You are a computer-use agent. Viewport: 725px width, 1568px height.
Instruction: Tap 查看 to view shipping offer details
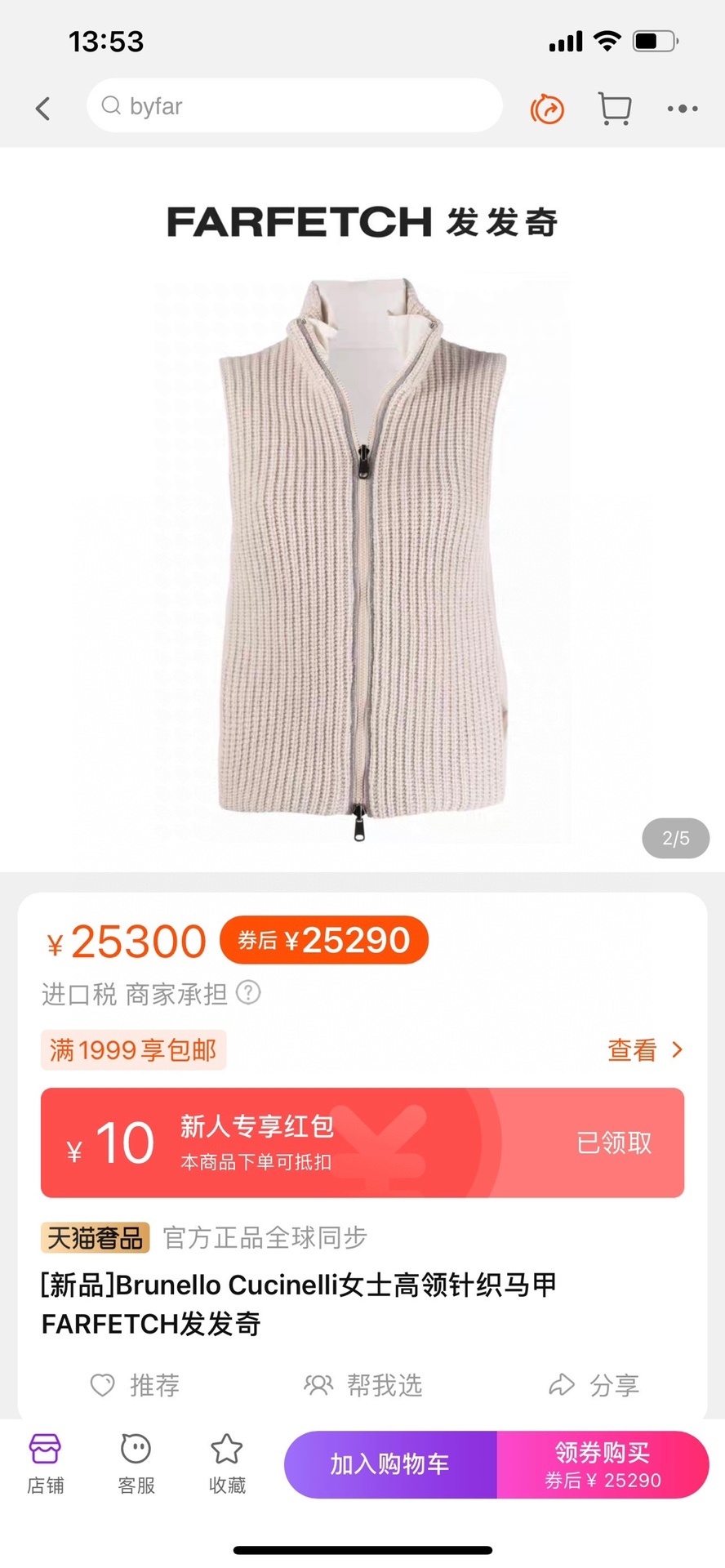644,1049
